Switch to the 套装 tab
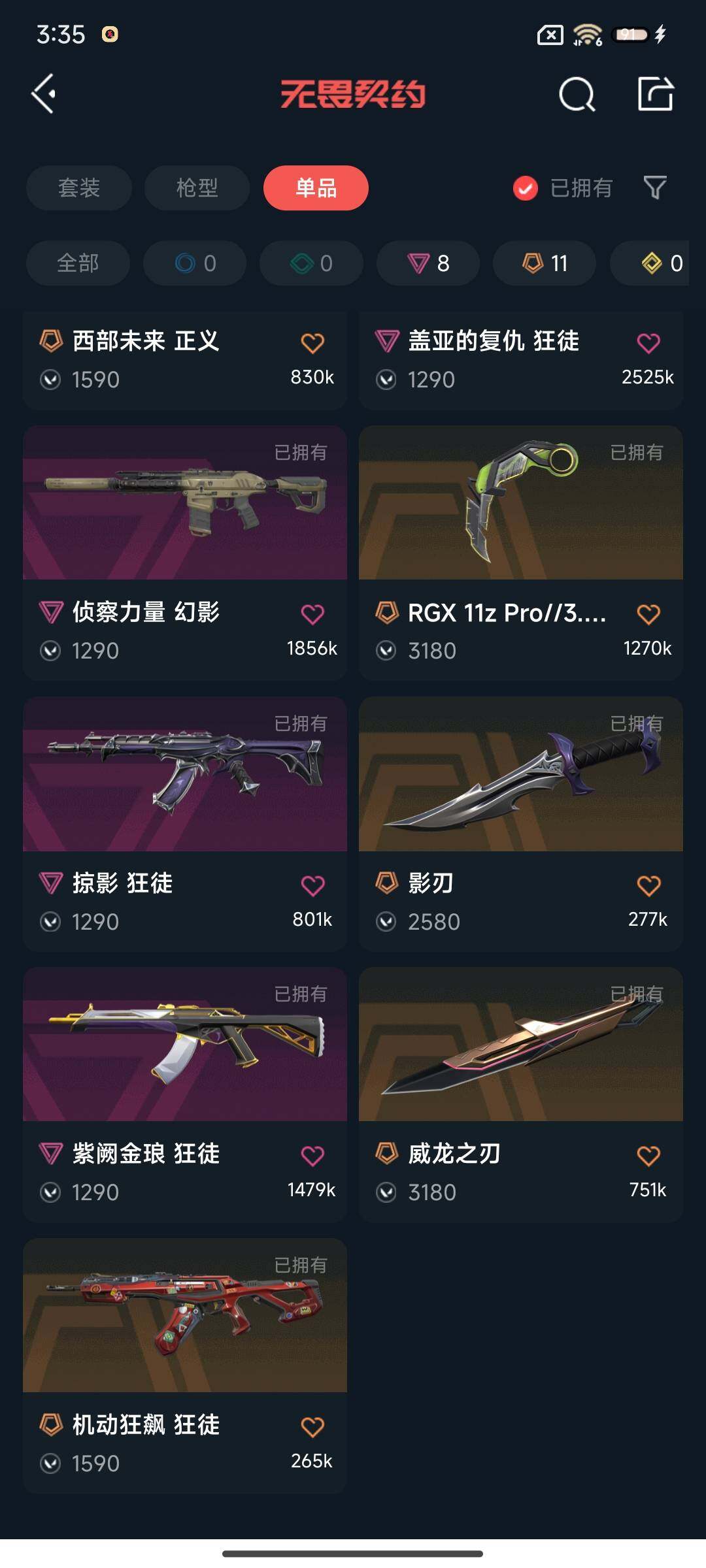 point(79,188)
